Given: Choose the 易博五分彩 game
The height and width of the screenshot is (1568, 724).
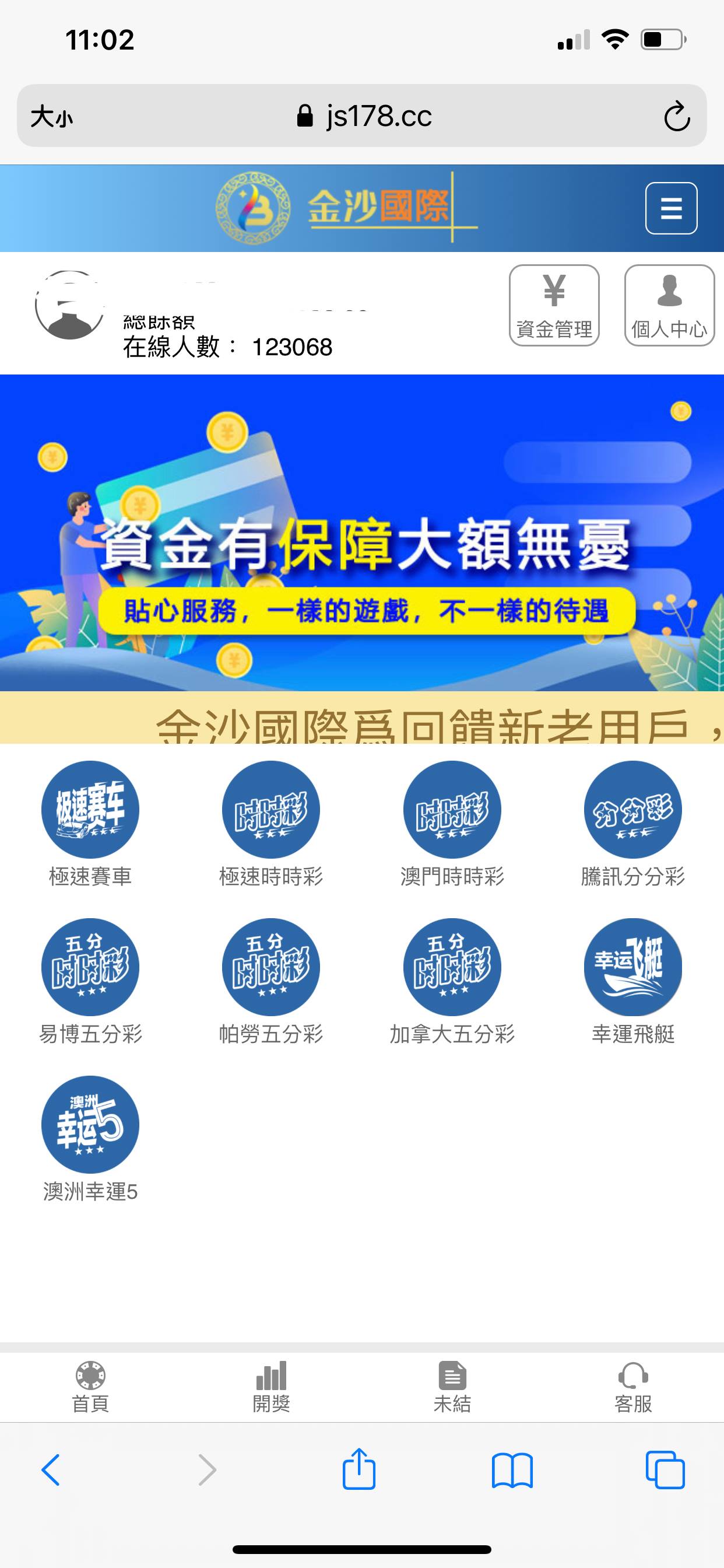Looking at the screenshot, I should (x=90, y=967).
